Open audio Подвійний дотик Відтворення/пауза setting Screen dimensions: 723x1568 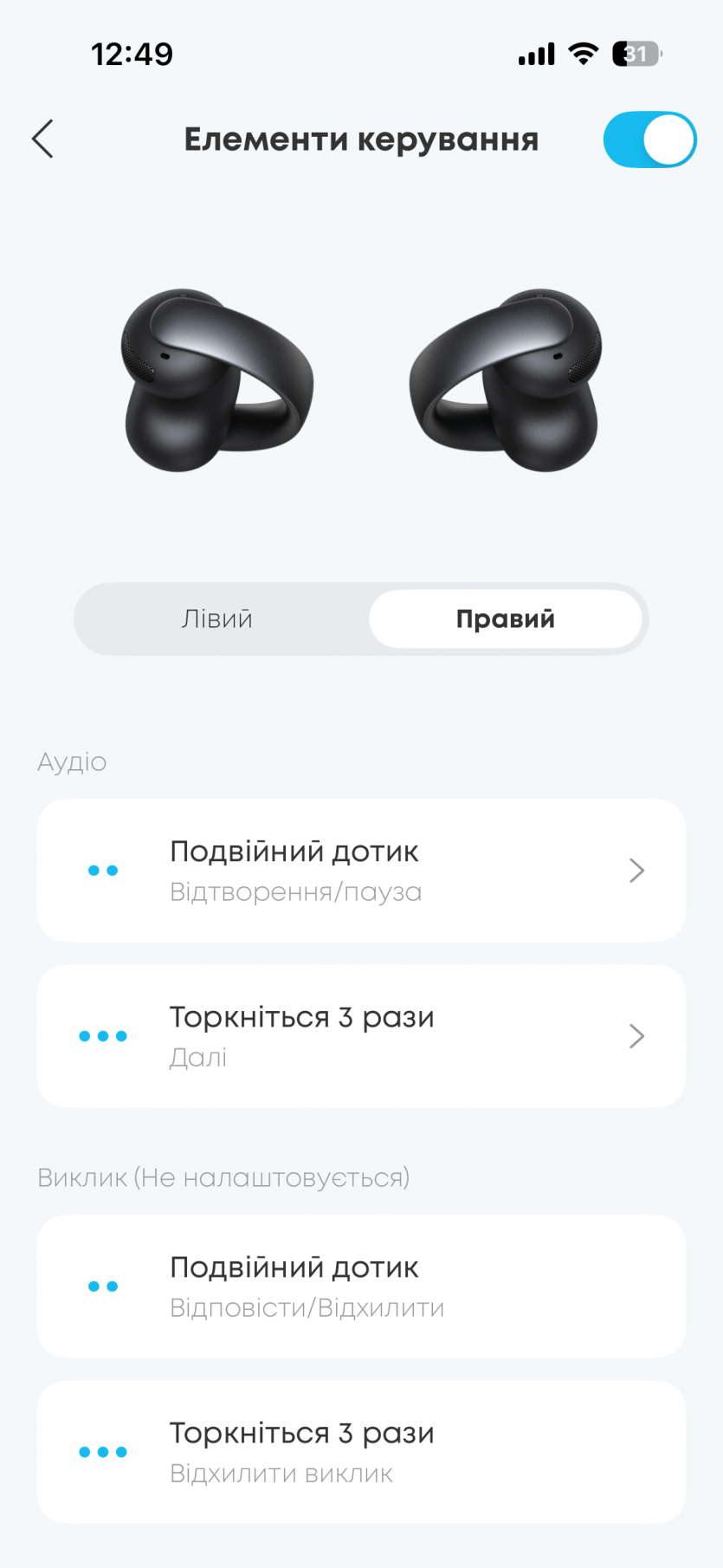(361, 871)
